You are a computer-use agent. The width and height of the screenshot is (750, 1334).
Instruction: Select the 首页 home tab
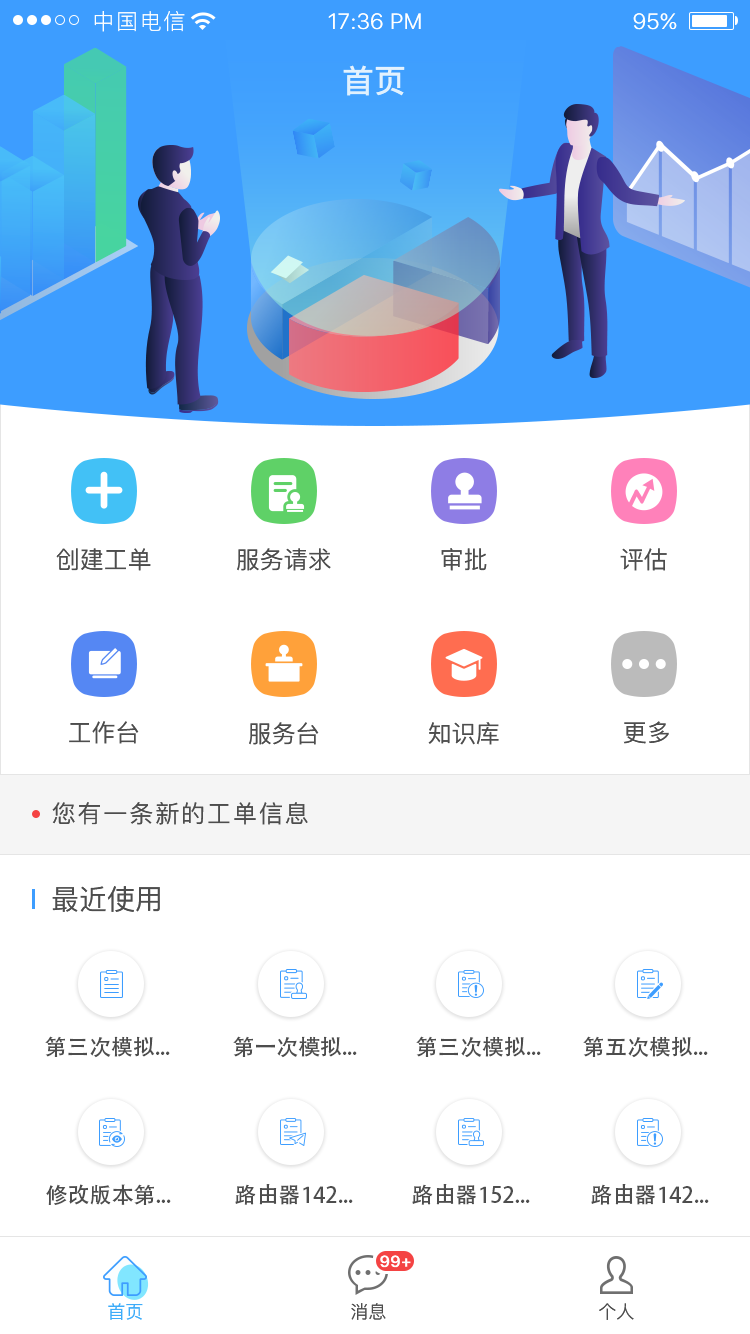click(125, 1288)
